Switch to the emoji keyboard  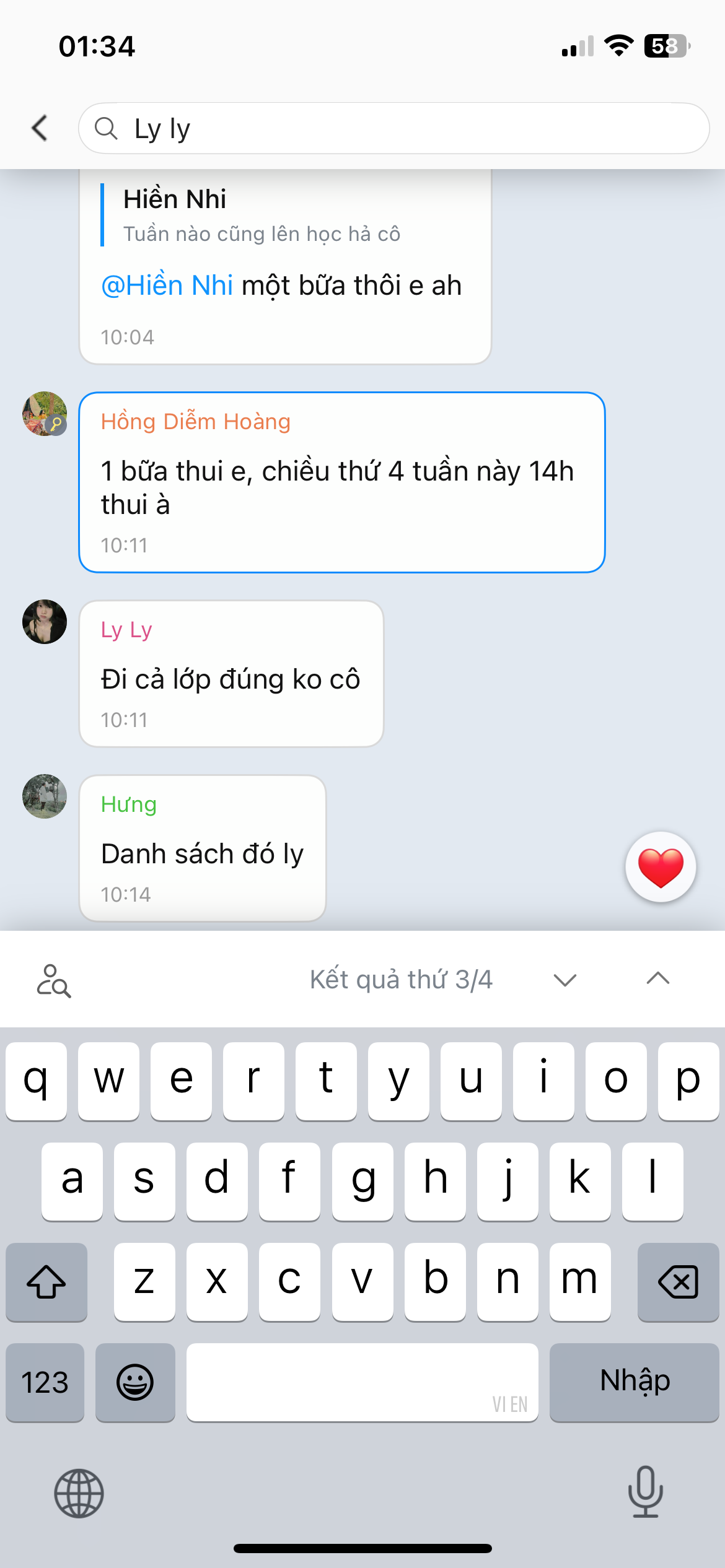(x=135, y=1382)
